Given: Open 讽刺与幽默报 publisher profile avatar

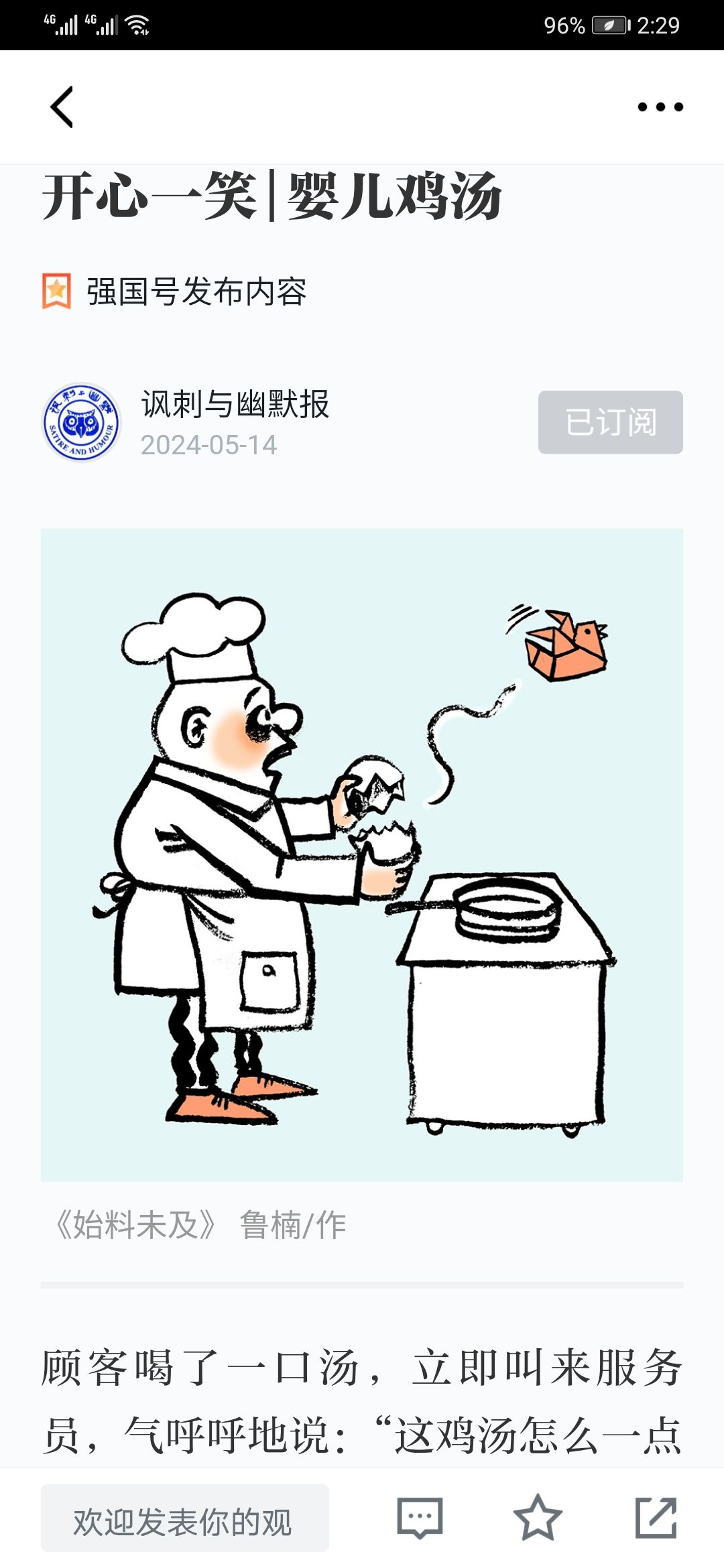Looking at the screenshot, I should [x=81, y=422].
